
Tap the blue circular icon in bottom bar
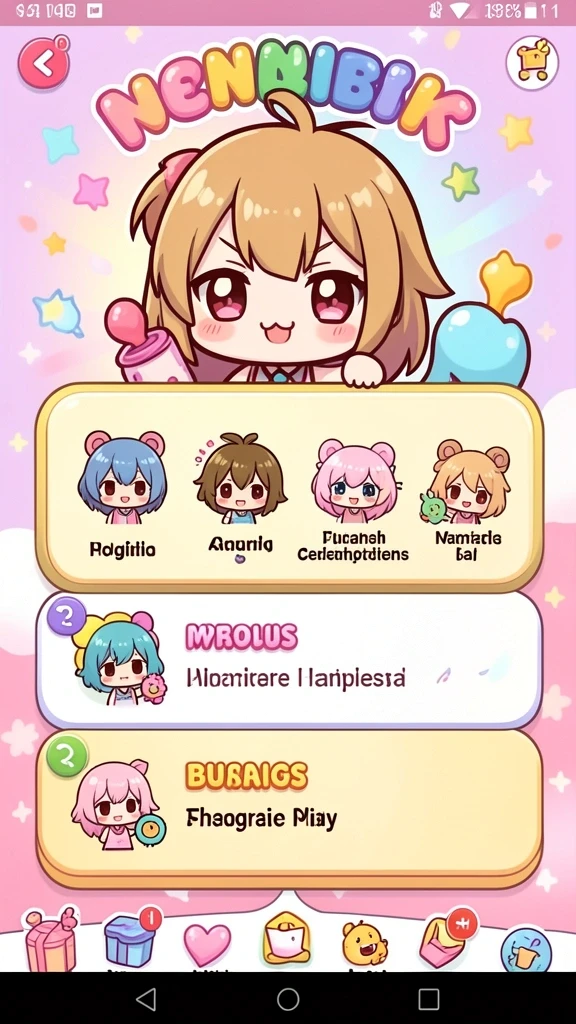[x=526, y=949]
